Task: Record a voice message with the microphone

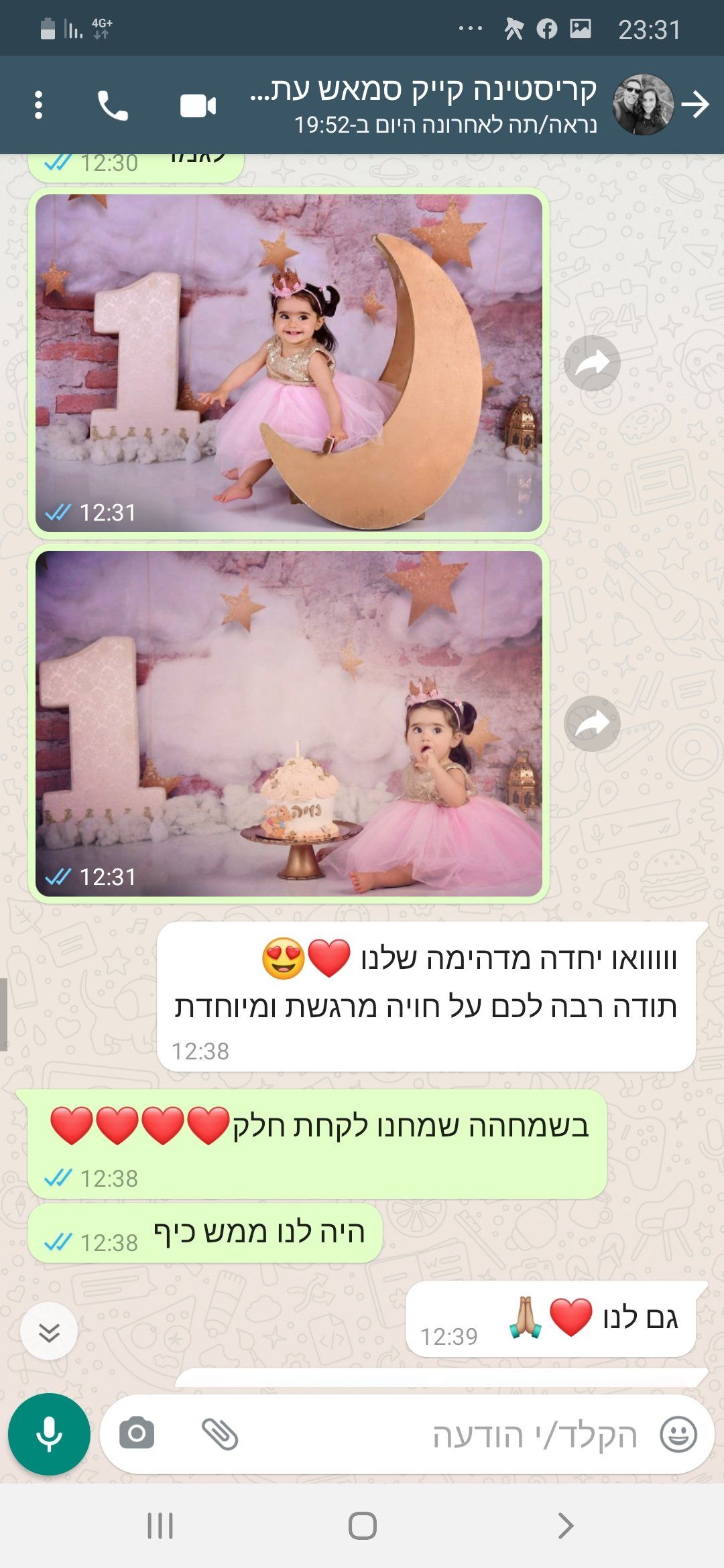Action: tap(49, 1434)
